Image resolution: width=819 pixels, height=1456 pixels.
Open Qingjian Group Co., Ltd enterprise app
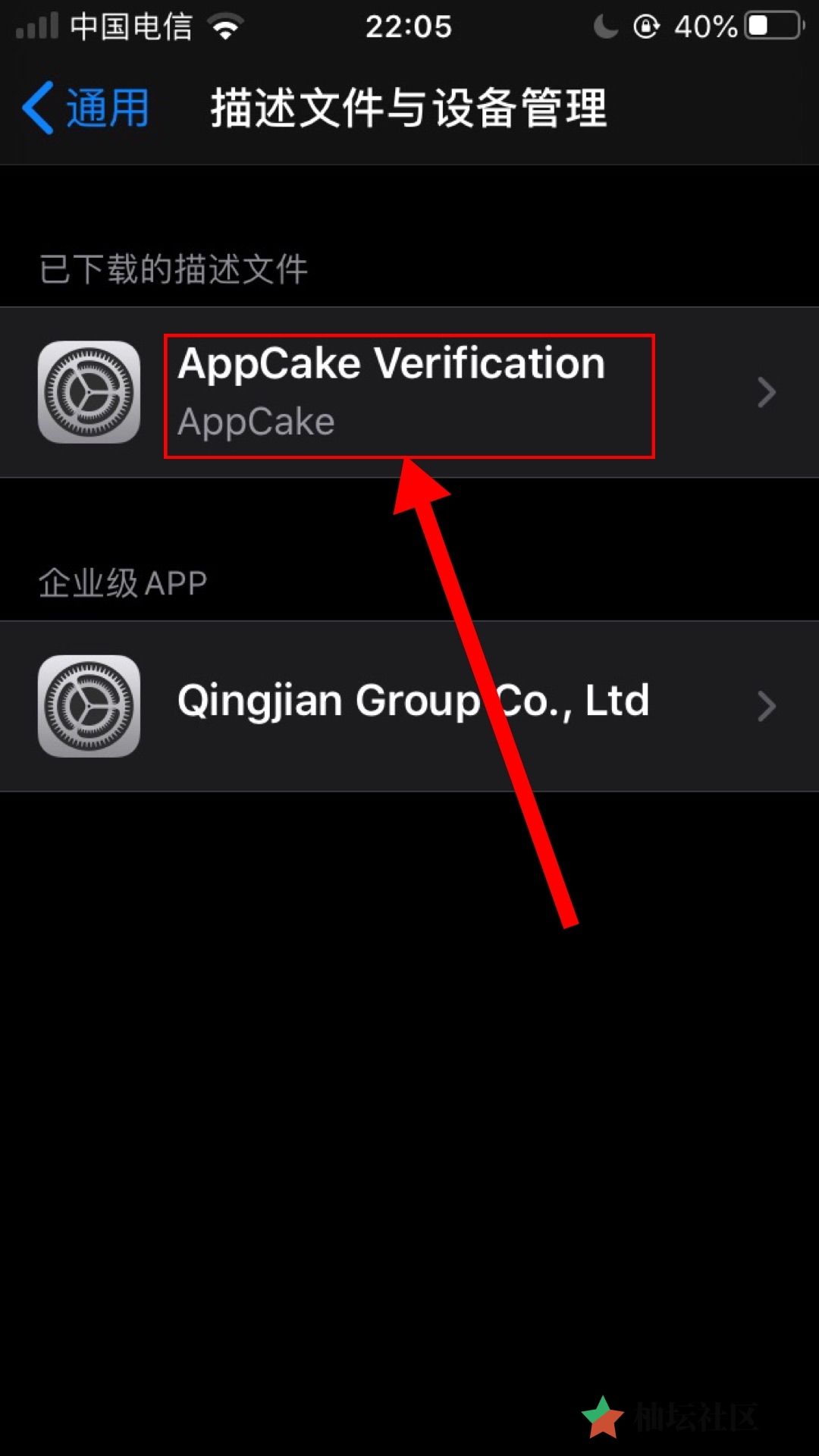(x=409, y=705)
